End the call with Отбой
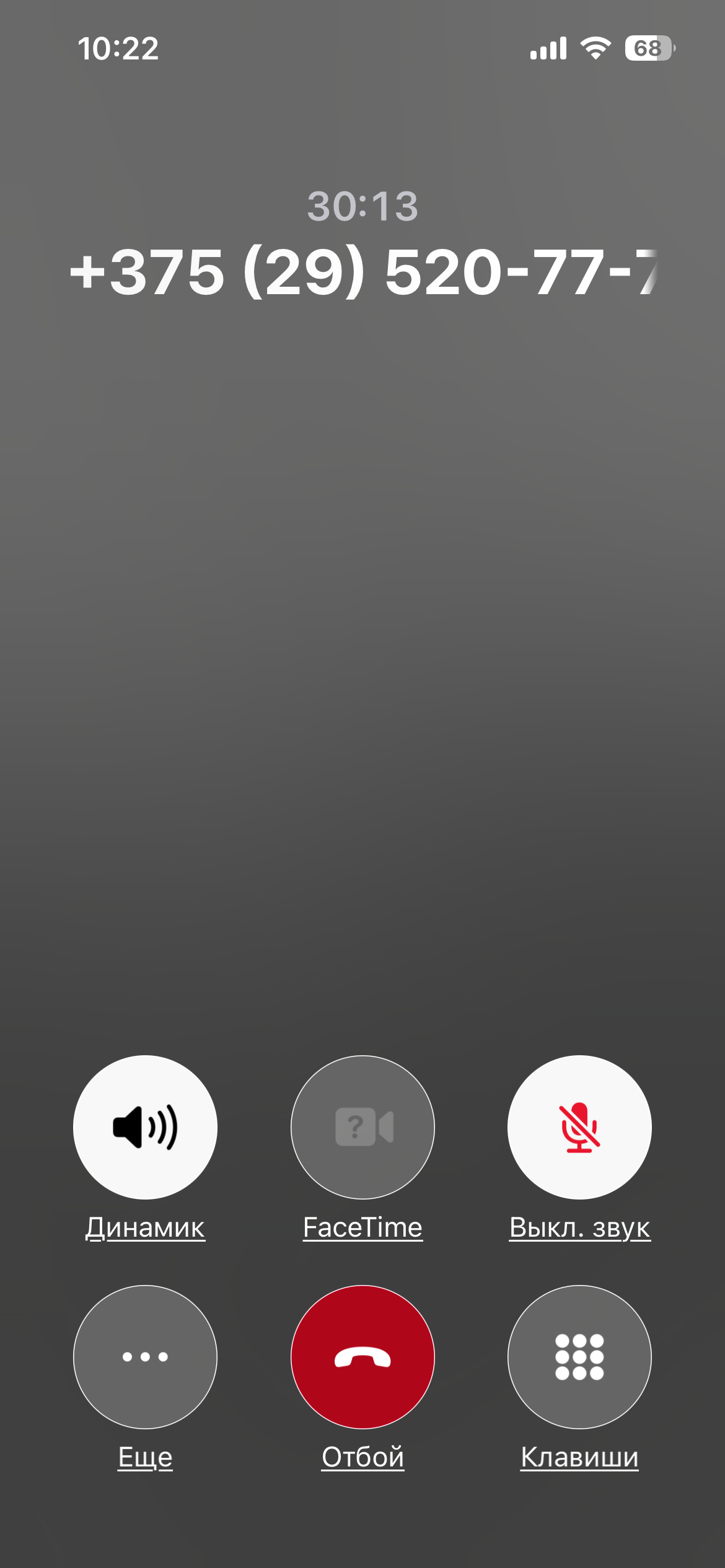 tap(362, 1357)
